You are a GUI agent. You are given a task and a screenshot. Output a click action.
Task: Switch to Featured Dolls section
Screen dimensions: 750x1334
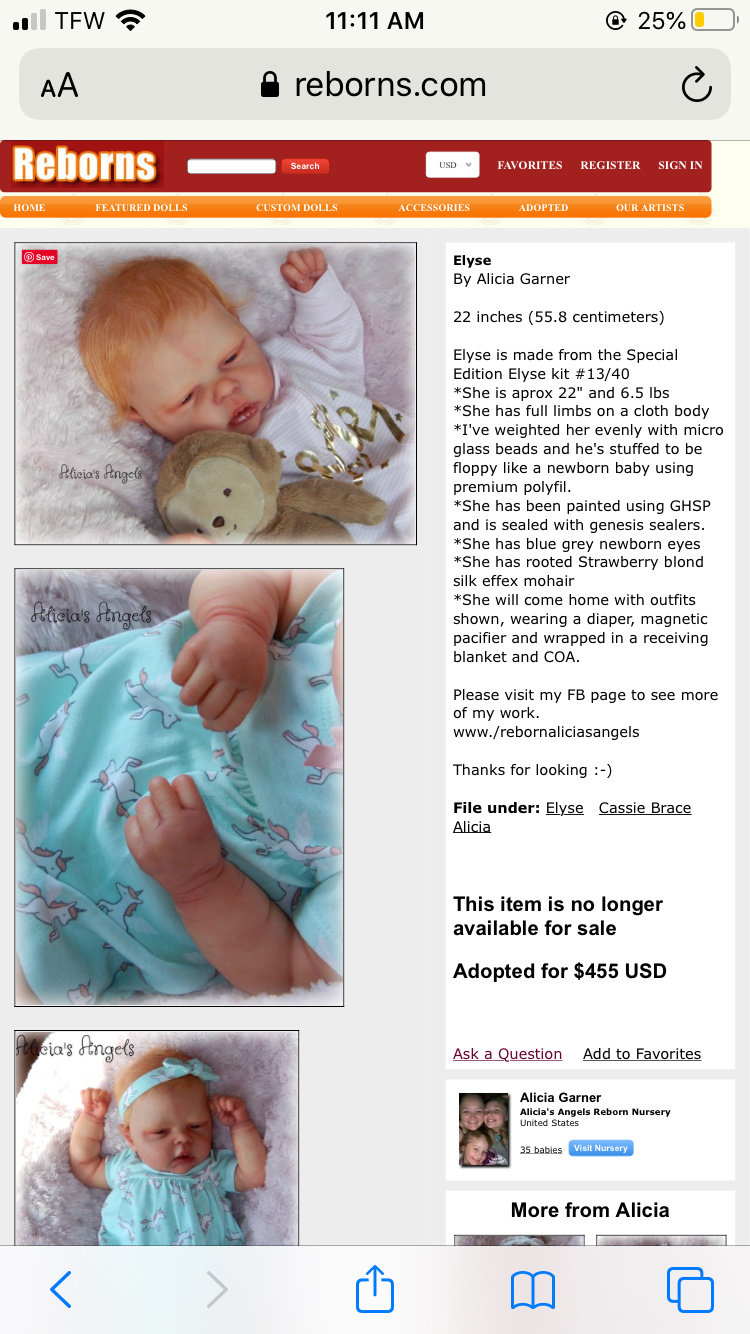[141, 208]
